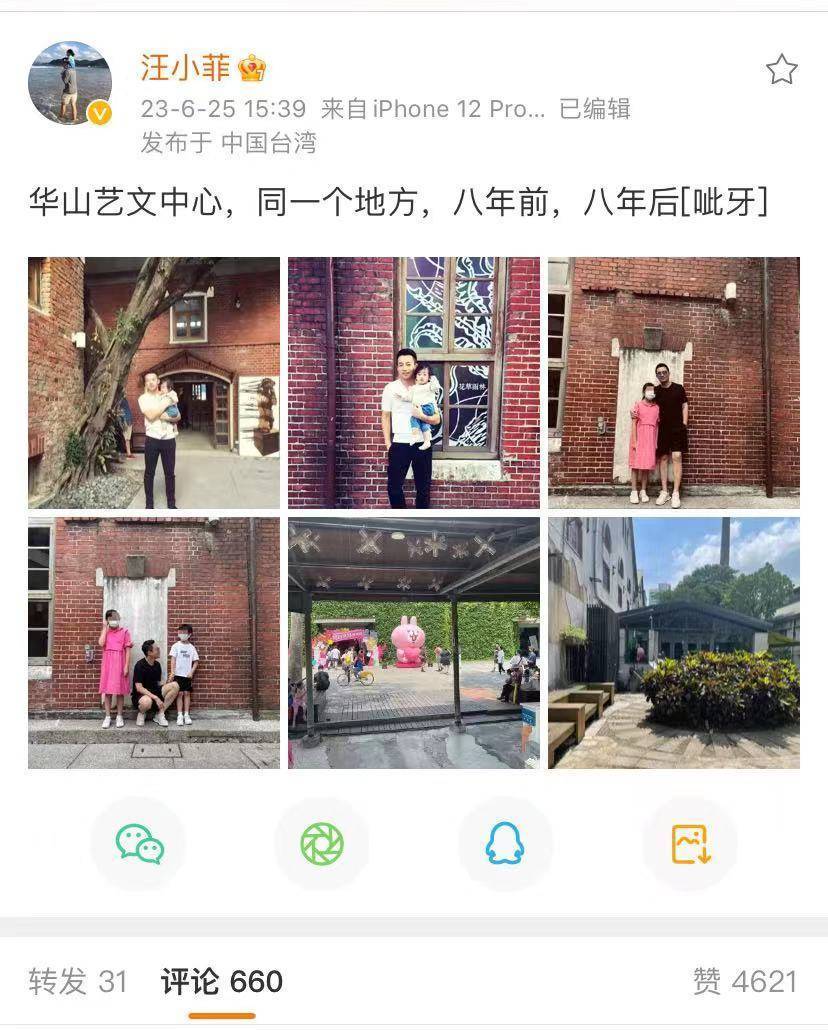Open the photo by the stained-glass window
Viewport: 828px width, 1030px height.
click(x=413, y=383)
